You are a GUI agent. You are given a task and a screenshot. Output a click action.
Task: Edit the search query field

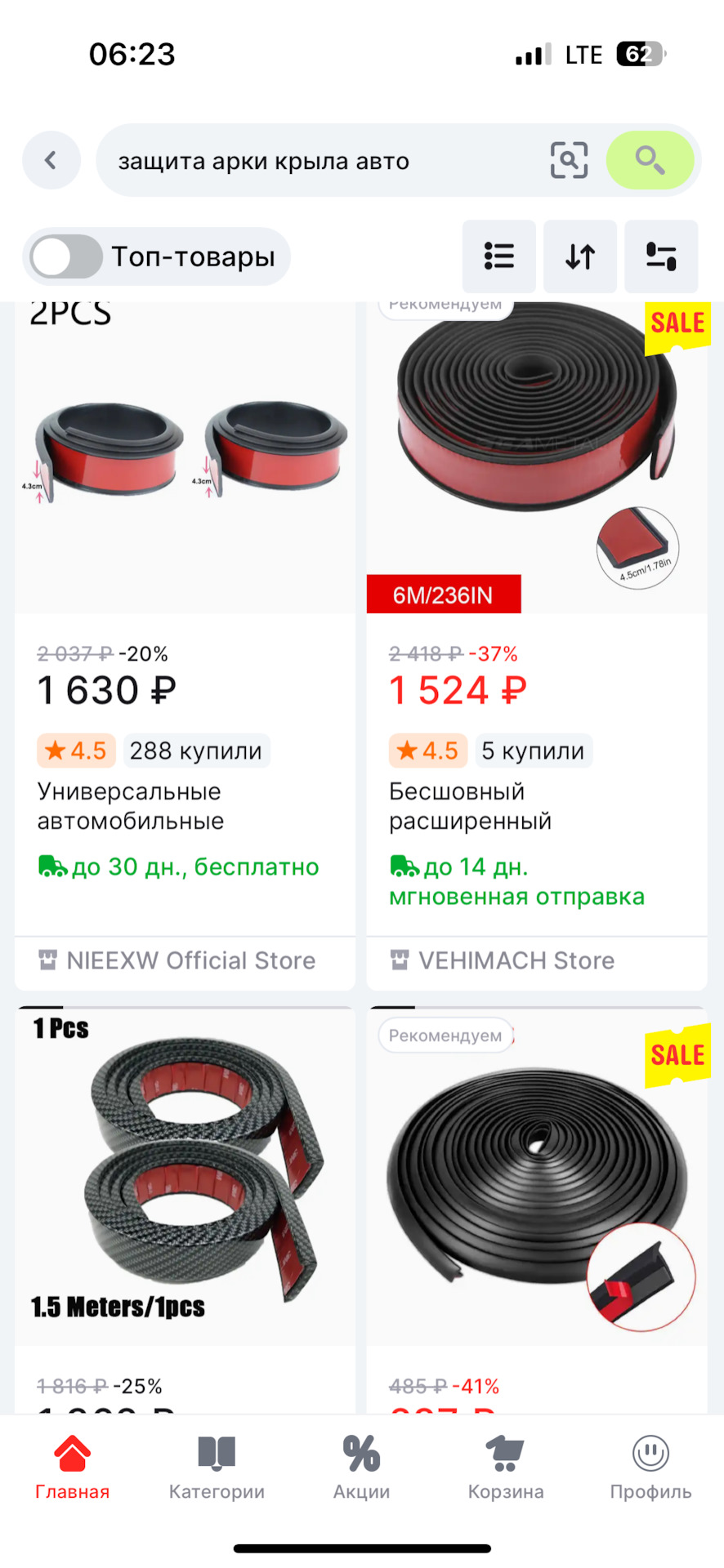pos(319,161)
